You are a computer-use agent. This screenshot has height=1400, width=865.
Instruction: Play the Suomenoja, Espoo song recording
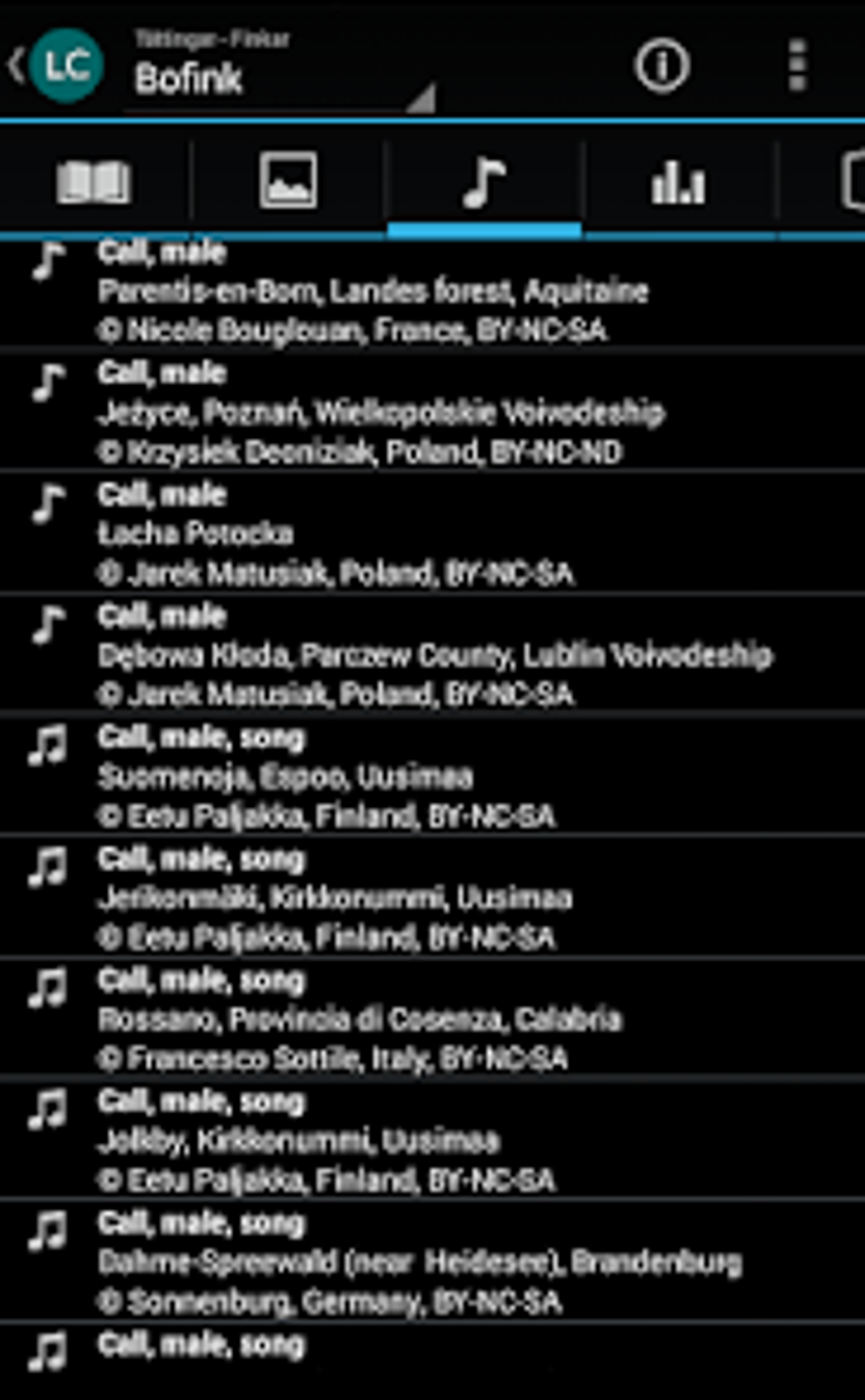[339, 776]
